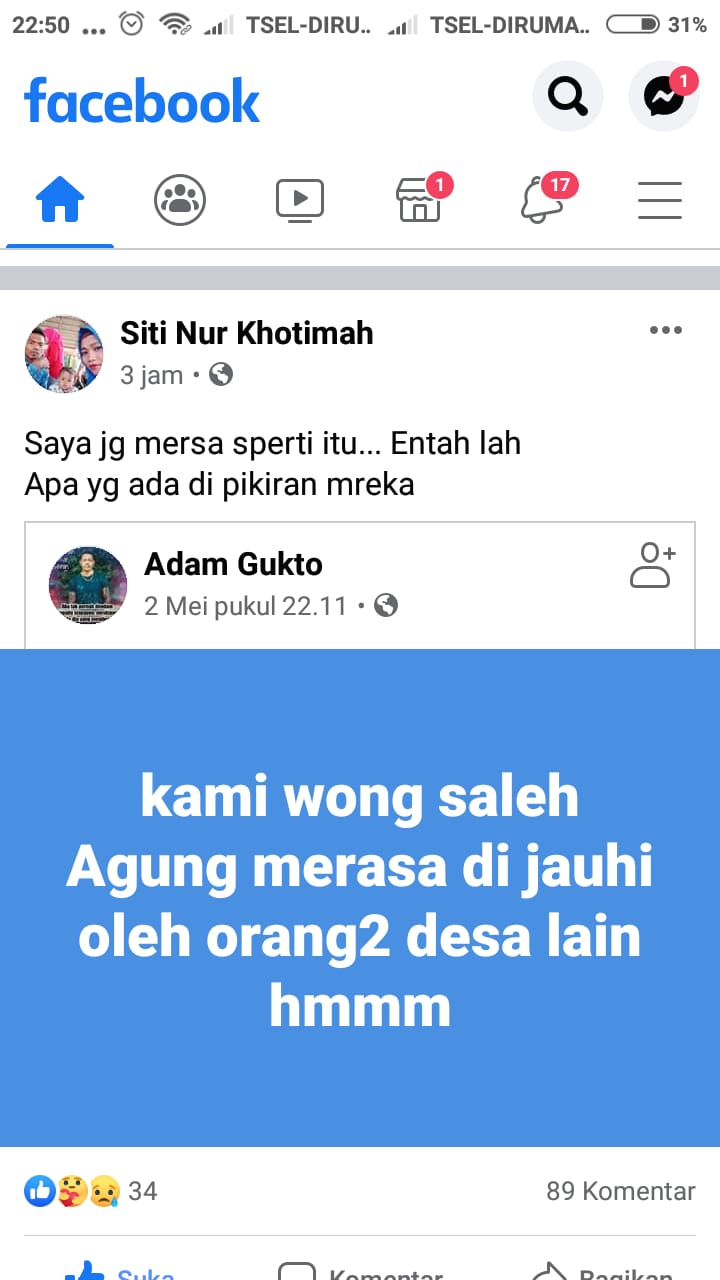Open options for Siti Nur Khotimah's post

pos(666,331)
